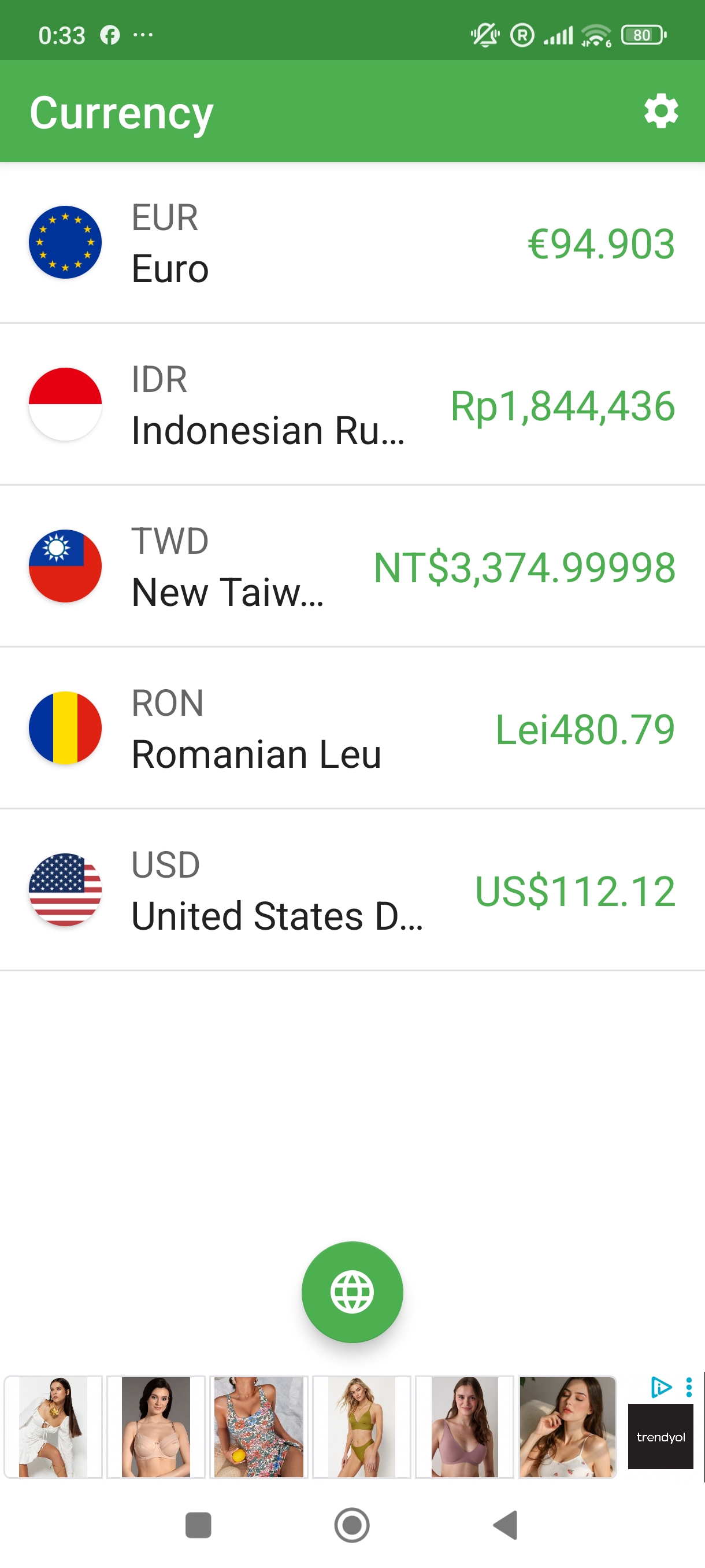Image resolution: width=705 pixels, height=1568 pixels.
Task: Go to the system home screen
Action: 352,1525
